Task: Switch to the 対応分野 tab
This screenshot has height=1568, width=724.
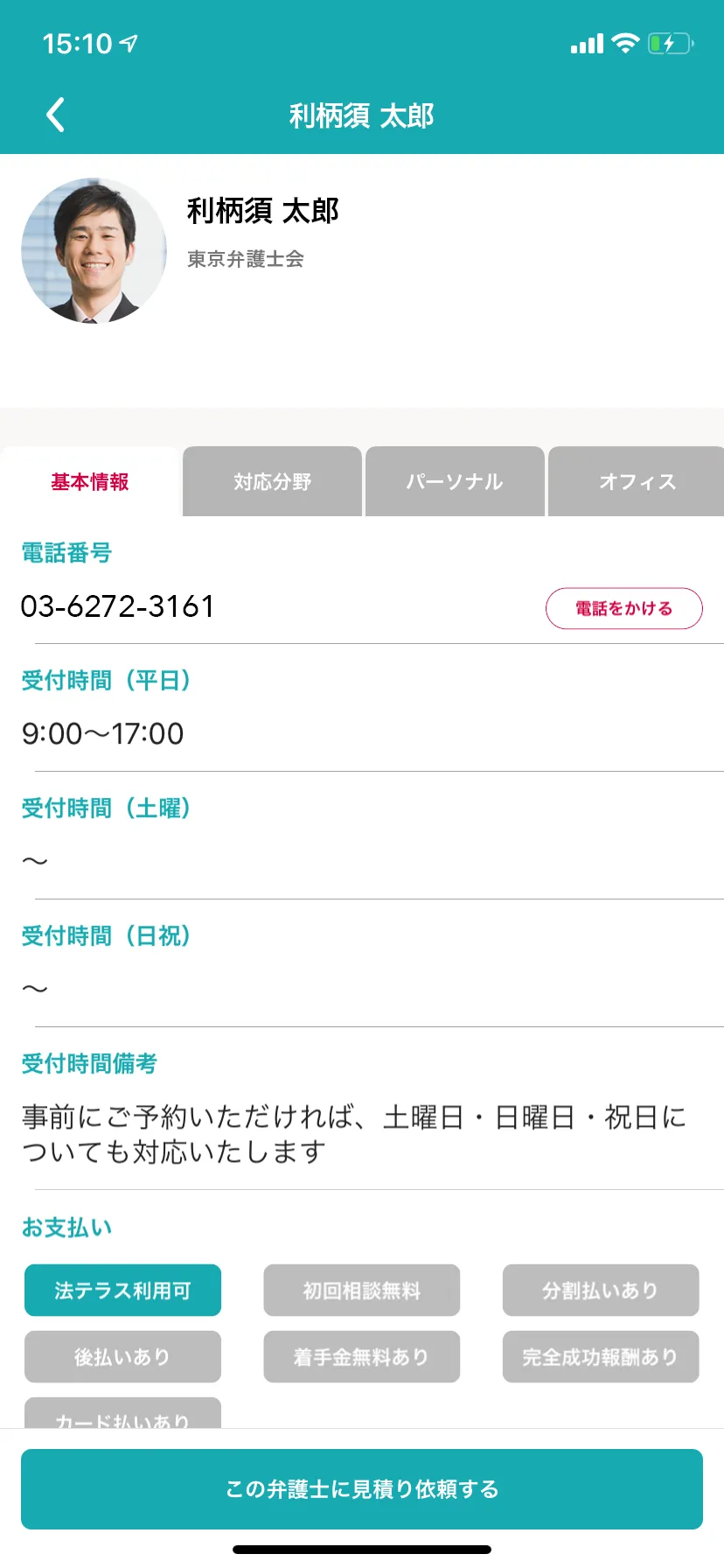Action: point(272,482)
